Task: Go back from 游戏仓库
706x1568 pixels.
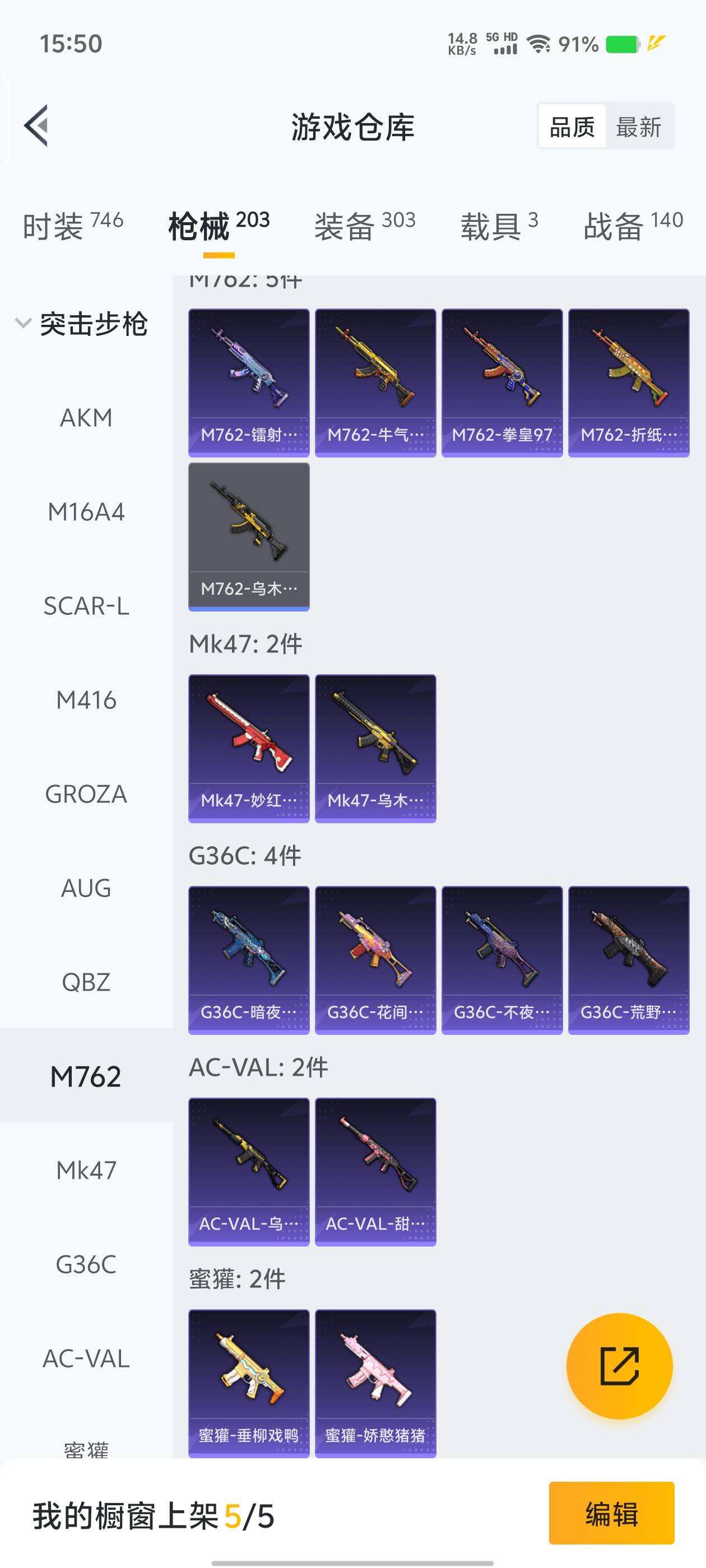Action: pyautogui.click(x=36, y=126)
